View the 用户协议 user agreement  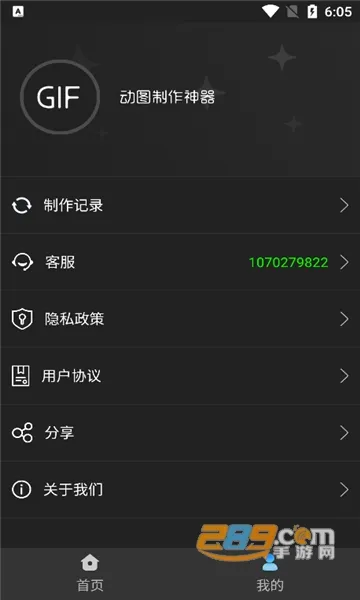(180, 376)
